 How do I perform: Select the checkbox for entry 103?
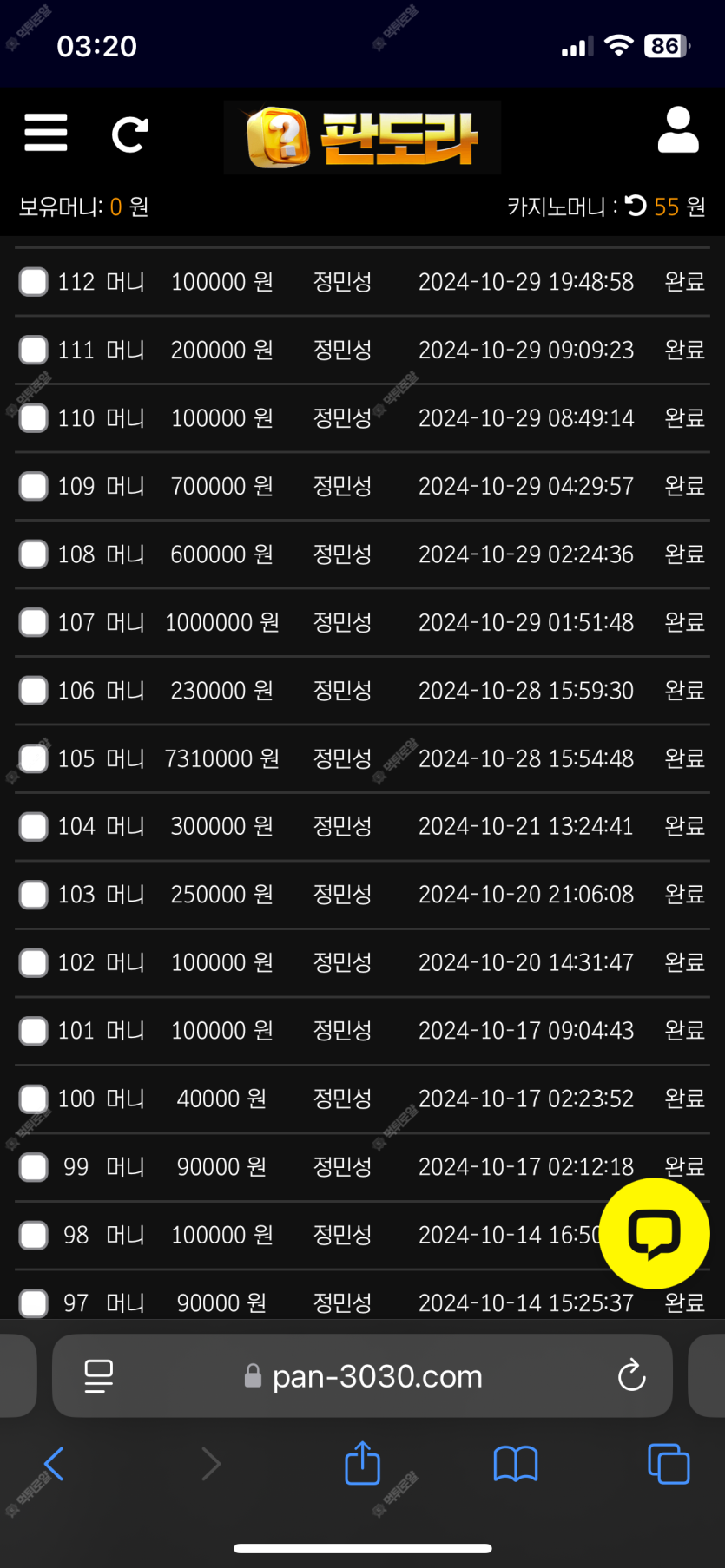34,895
